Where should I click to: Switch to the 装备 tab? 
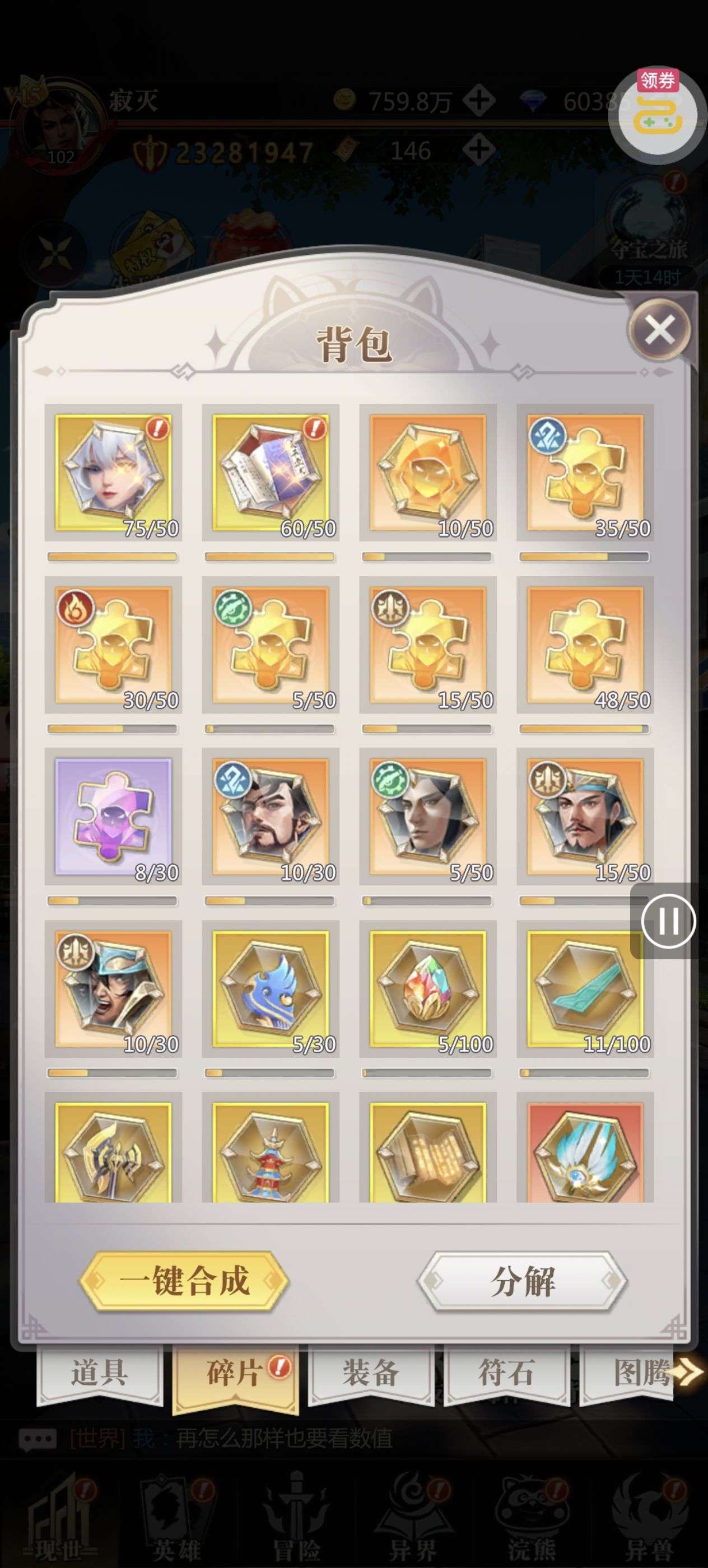coord(371,1373)
